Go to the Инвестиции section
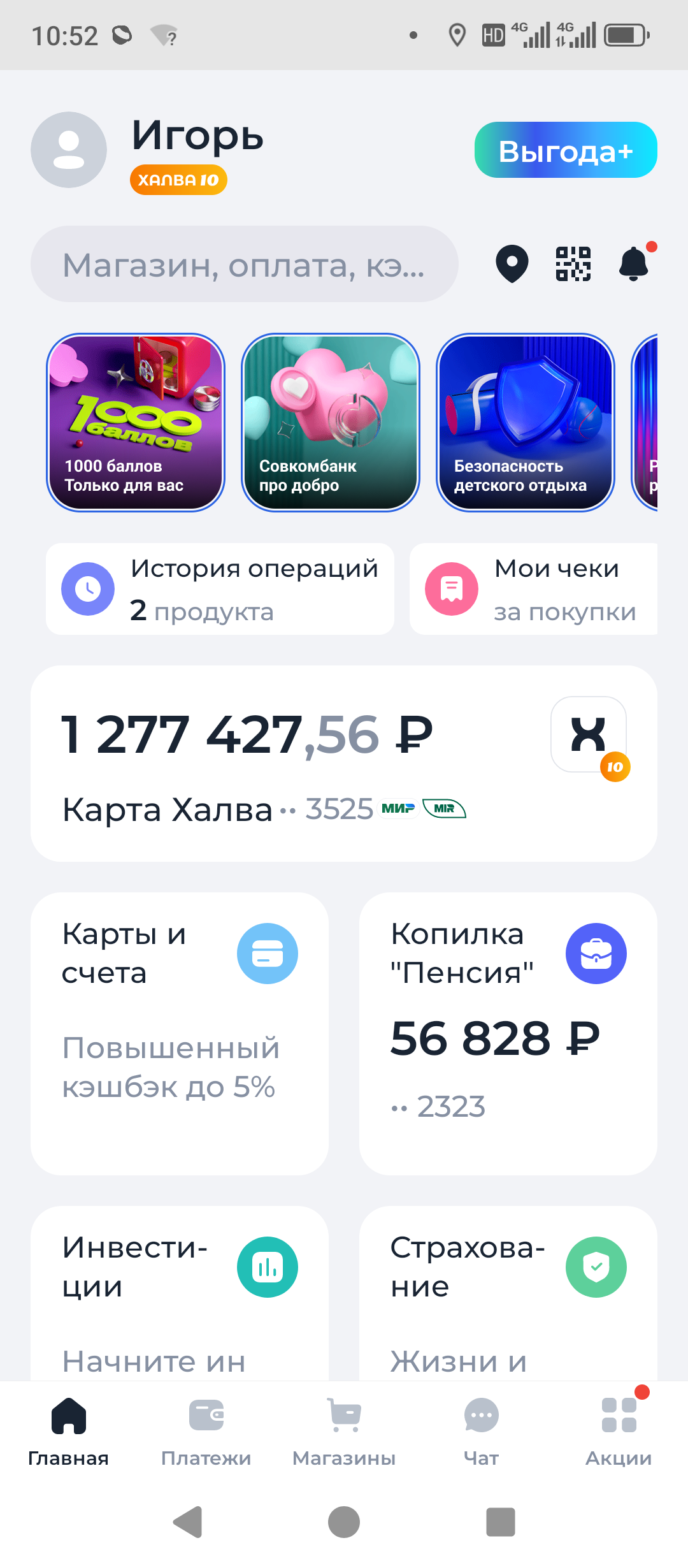688x1568 pixels. coord(180,1294)
